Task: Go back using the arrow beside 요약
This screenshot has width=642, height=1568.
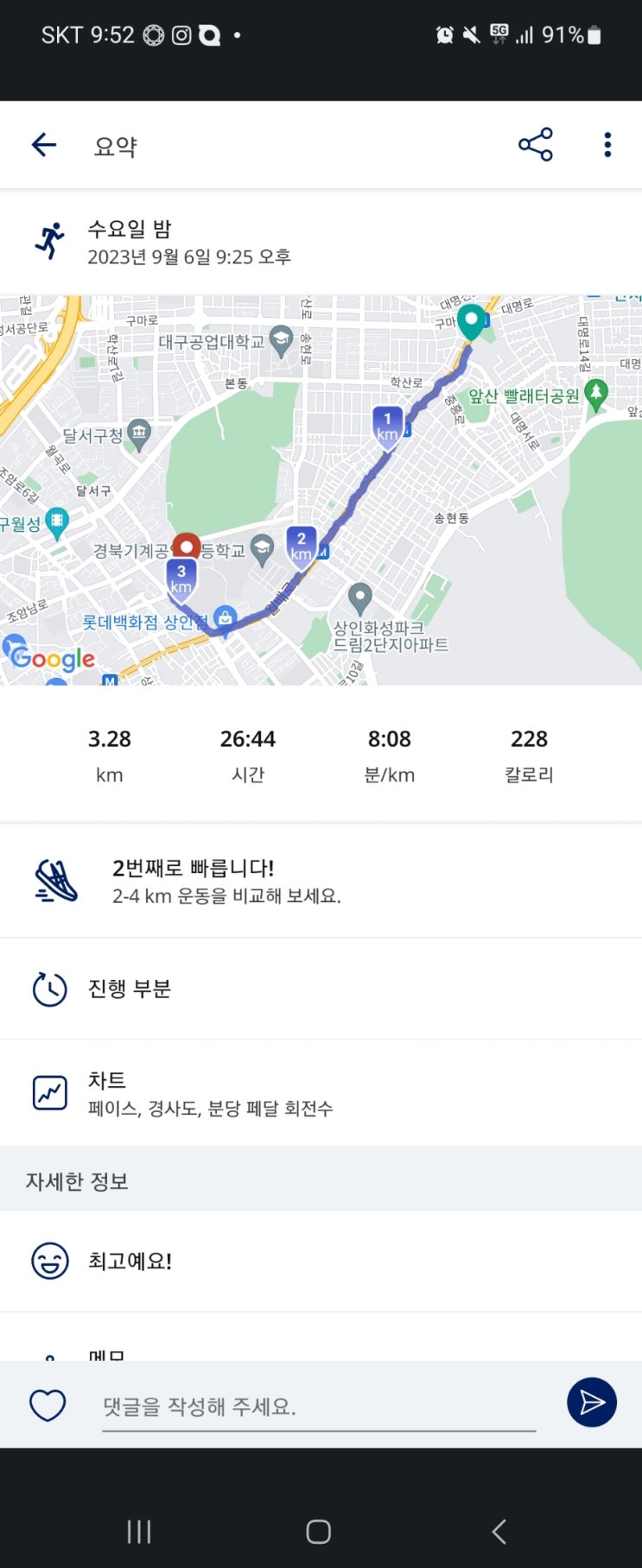Action: (44, 144)
